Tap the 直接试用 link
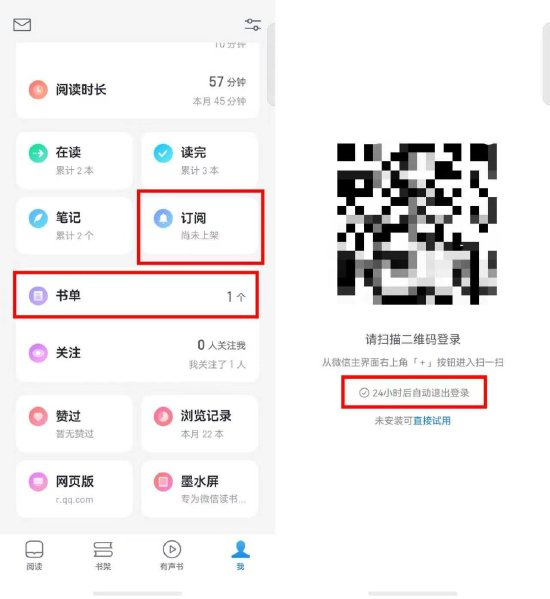Viewport: 550px width, 599px height. point(432,421)
